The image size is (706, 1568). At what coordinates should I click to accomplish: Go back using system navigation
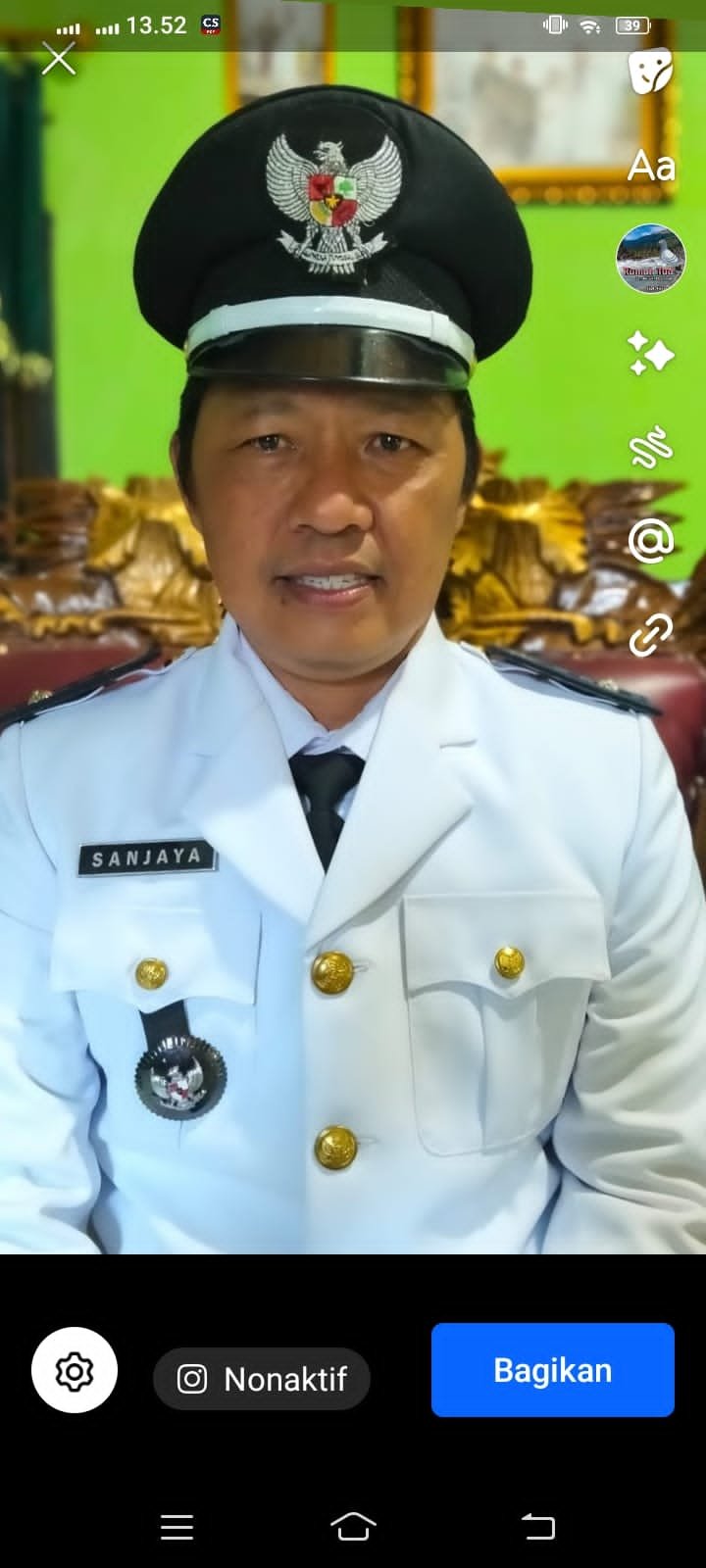click(537, 1526)
